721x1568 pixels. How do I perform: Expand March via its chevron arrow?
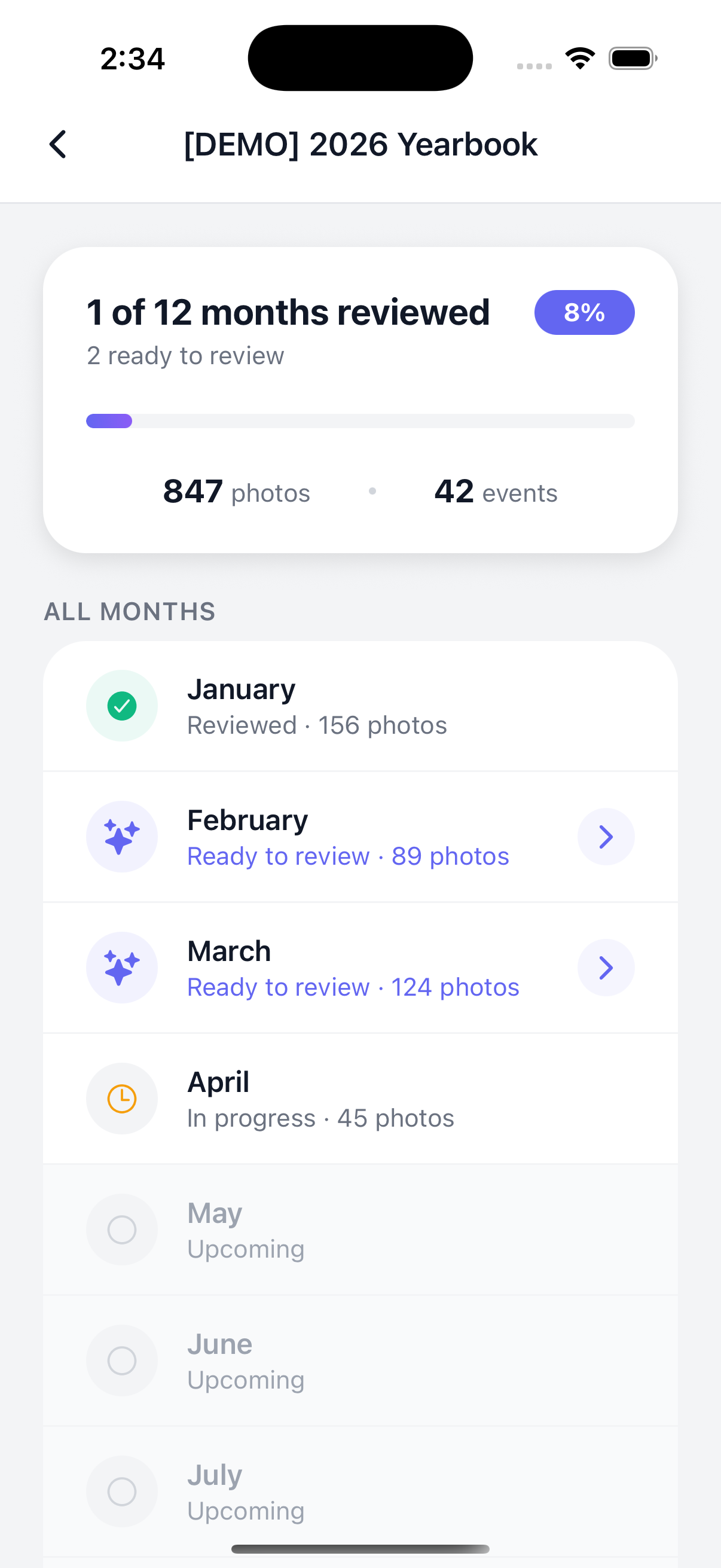(x=606, y=967)
